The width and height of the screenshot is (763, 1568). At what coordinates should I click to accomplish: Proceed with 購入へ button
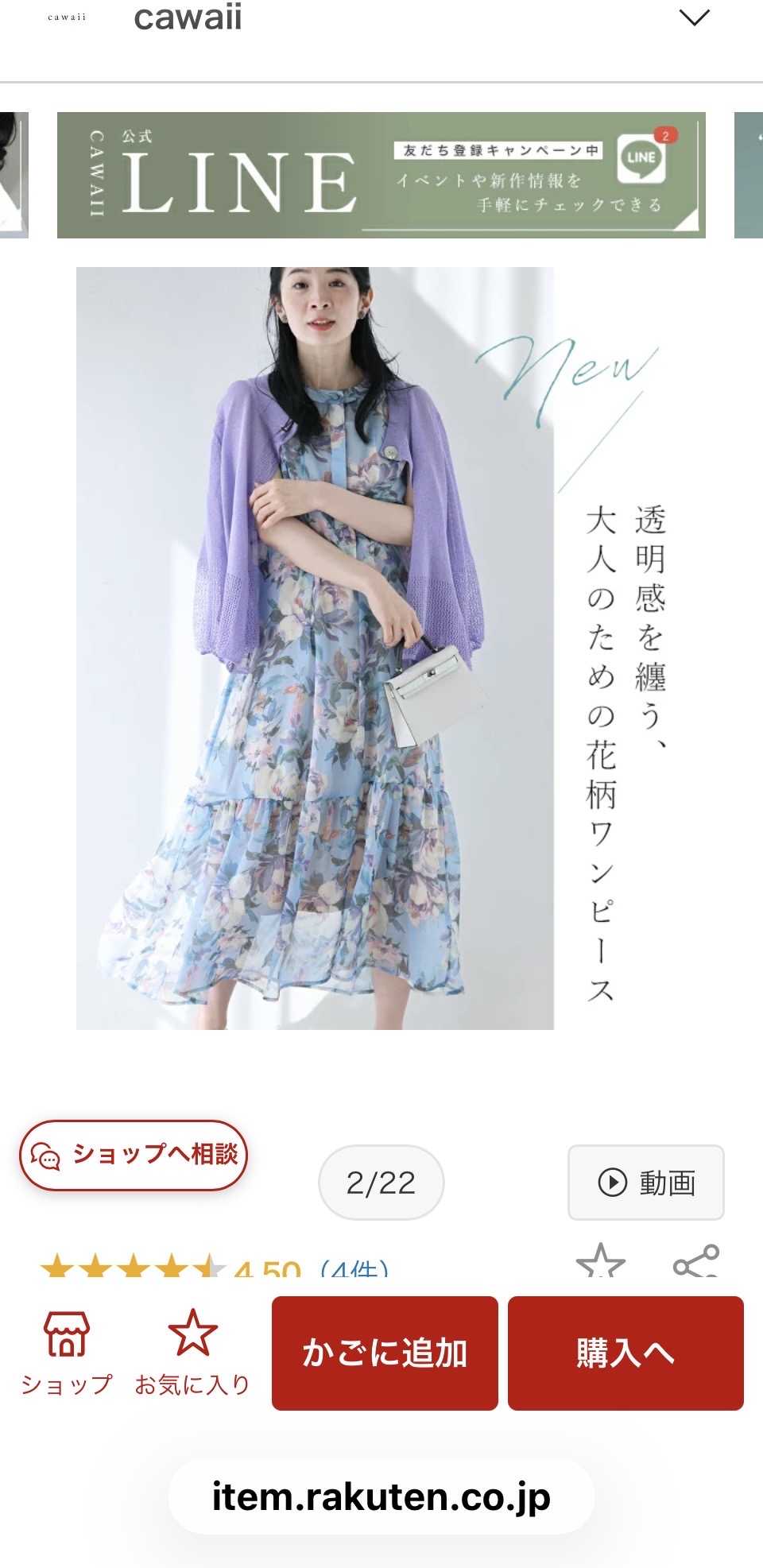[x=626, y=1353]
